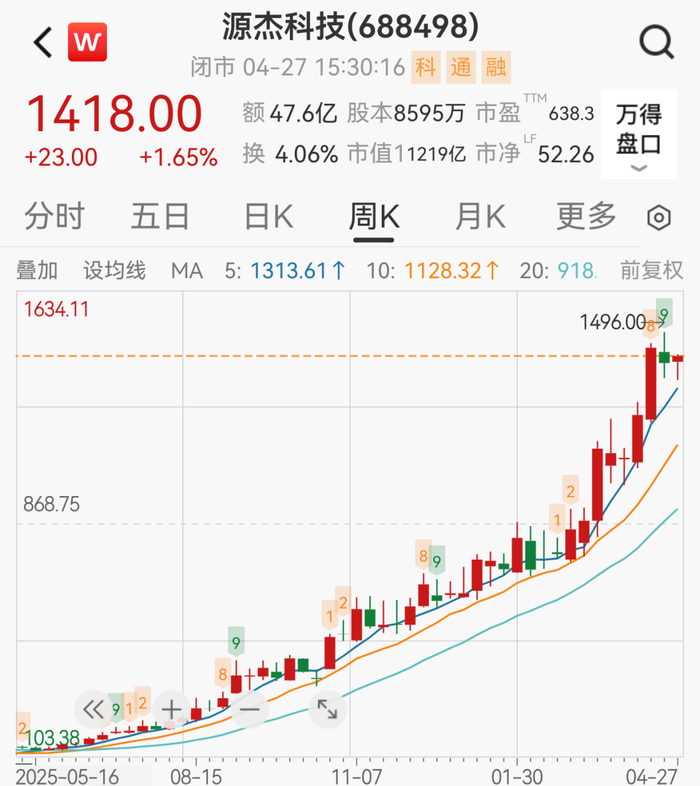This screenshot has height=786, width=700.
Task: Zoom out chart with minus button
Action: click(249, 710)
